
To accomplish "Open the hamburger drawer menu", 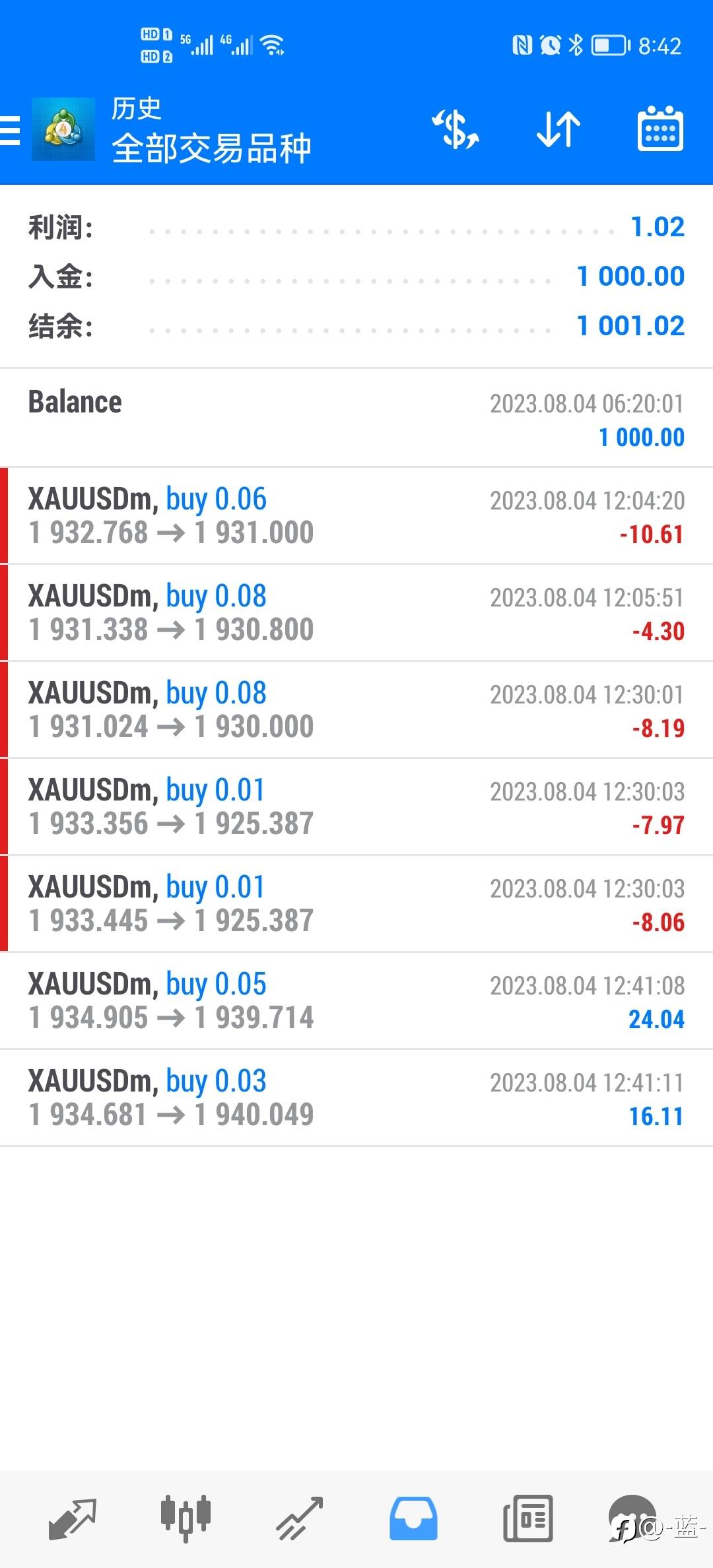I will [11, 129].
